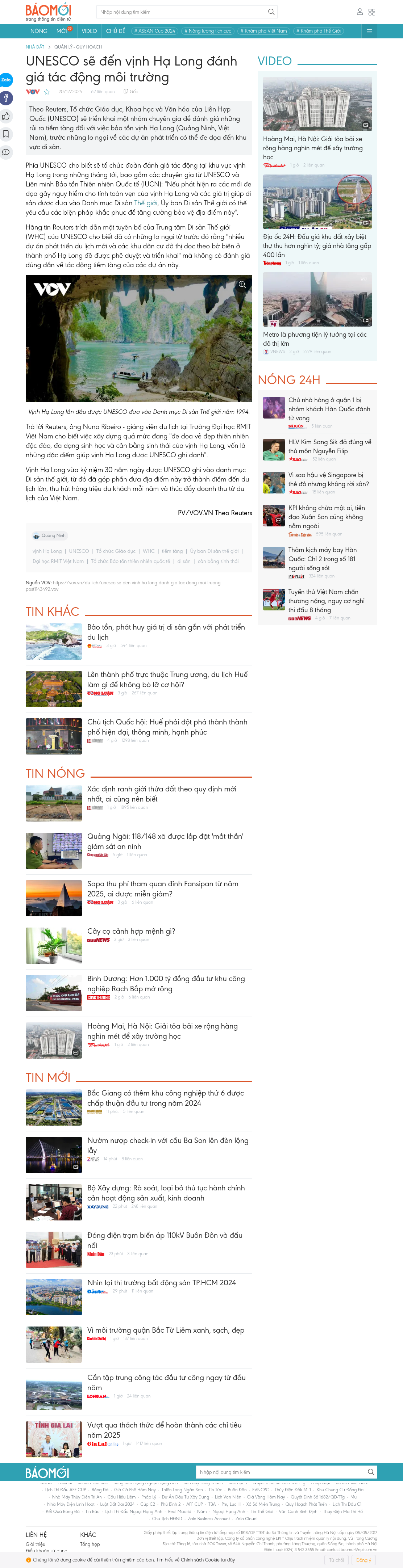Open the CHỦ ĐỀ tab
The image size is (403, 1568).
(115, 31)
